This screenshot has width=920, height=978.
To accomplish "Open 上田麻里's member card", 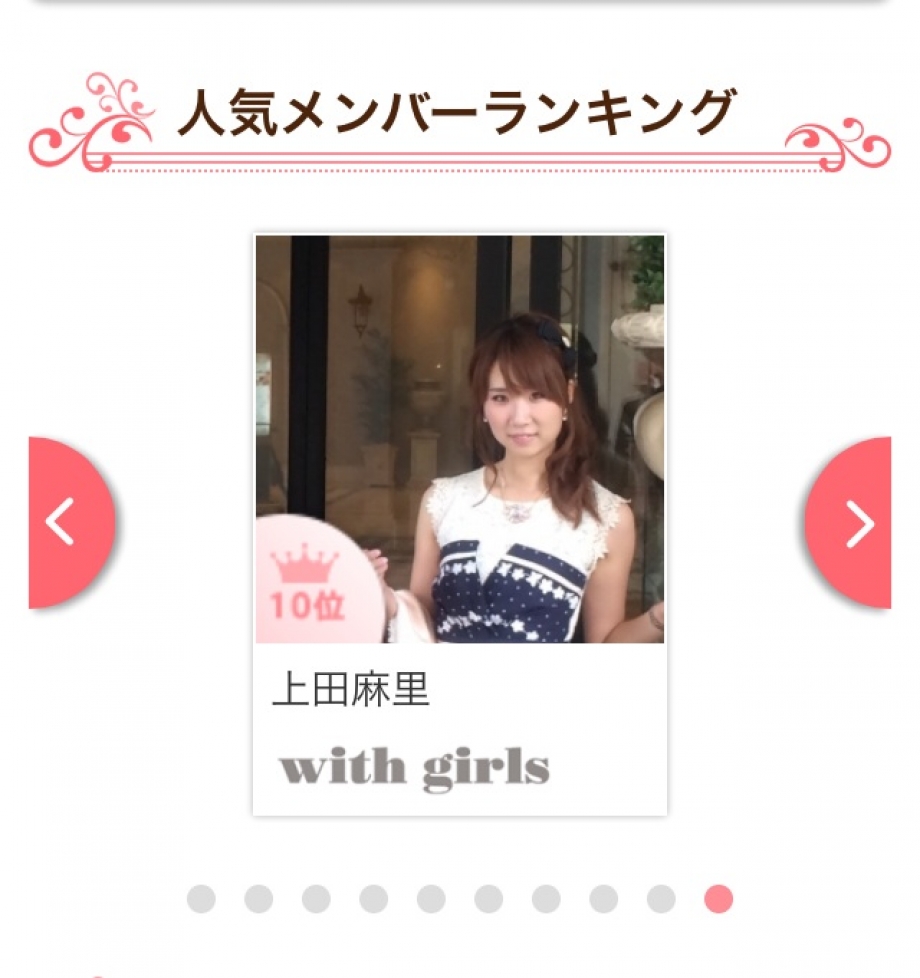I will point(460,524).
